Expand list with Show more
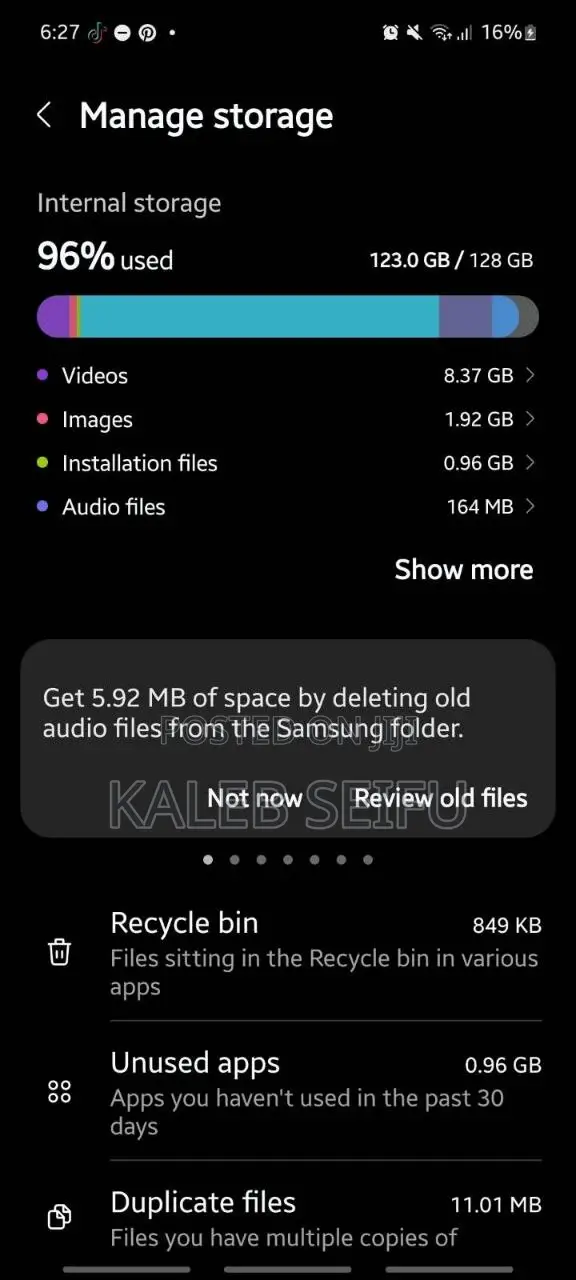Image resolution: width=576 pixels, height=1280 pixels. tap(463, 570)
